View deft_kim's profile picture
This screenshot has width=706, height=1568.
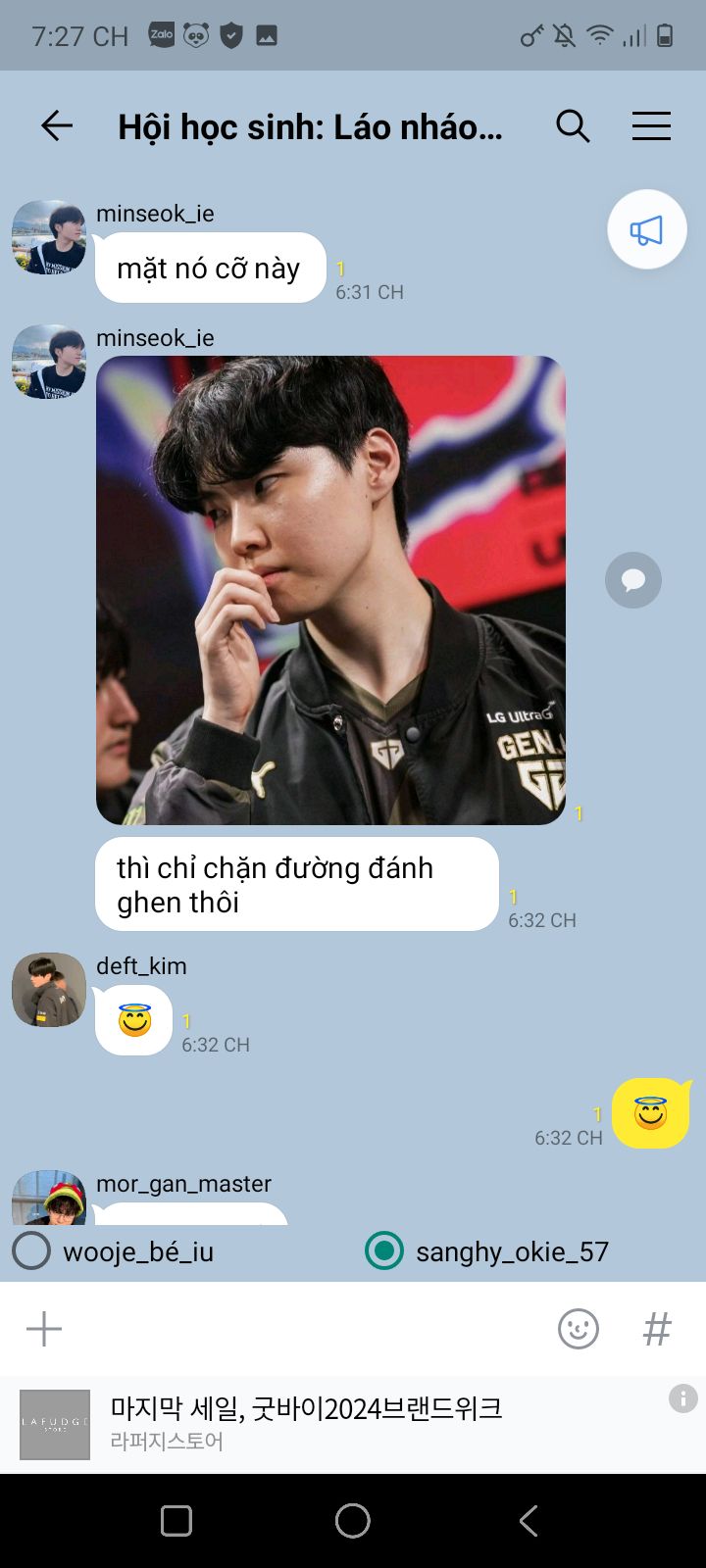pos(49,990)
